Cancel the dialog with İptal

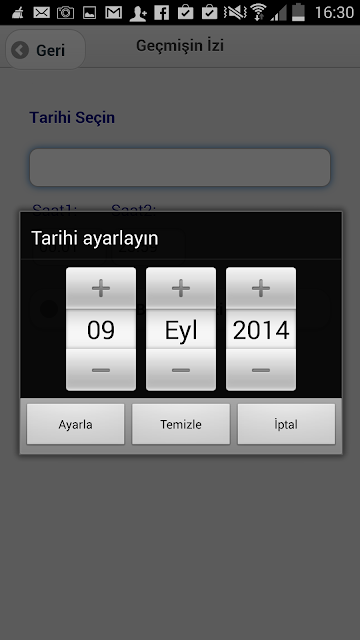(x=286, y=424)
